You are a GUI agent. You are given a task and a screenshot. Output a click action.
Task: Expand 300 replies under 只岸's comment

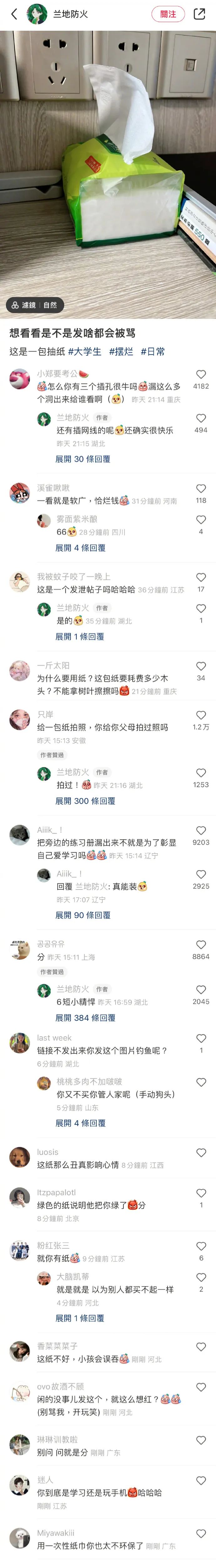pyautogui.click(x=85, y=801)
